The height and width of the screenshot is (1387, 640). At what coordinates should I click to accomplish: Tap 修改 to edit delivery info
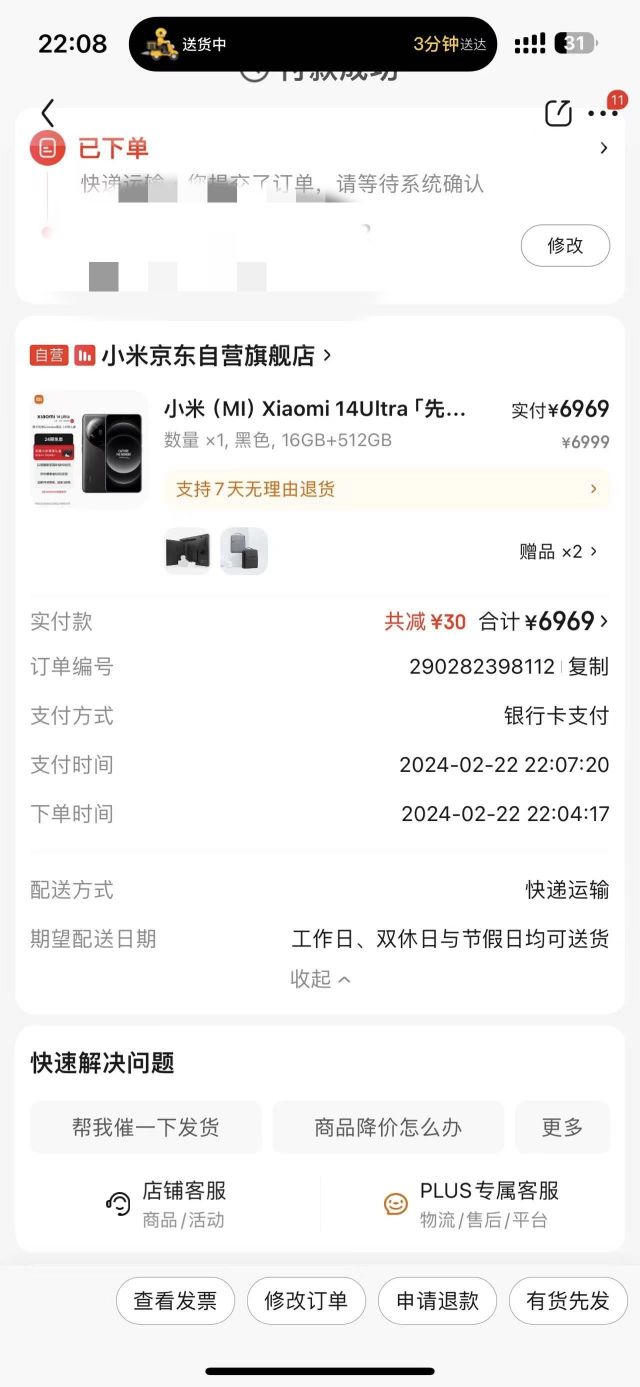(565, 245)
